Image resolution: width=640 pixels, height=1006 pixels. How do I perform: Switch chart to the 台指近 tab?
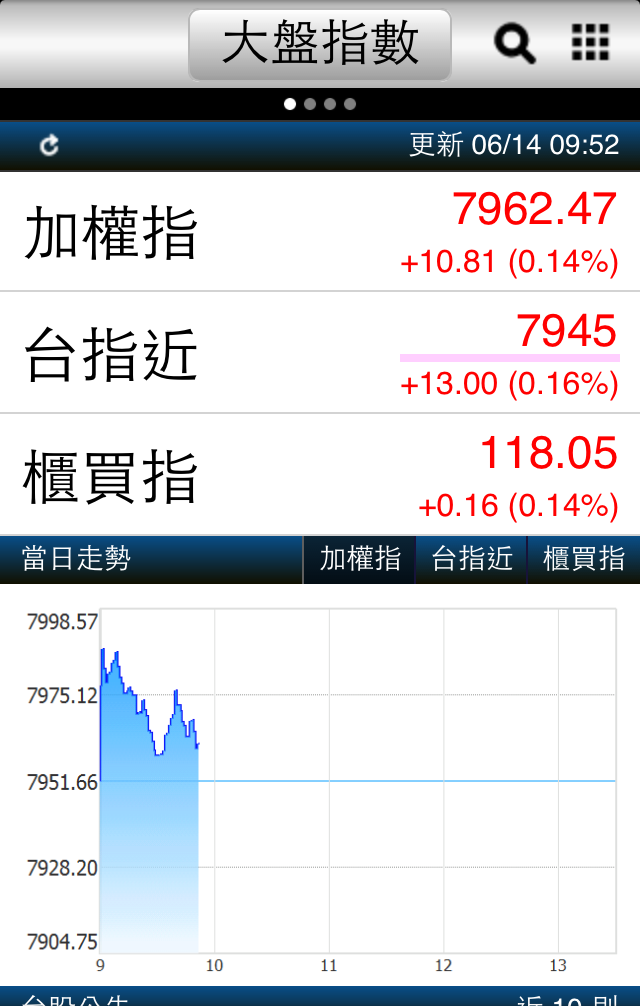pyautogui.click(x=472, y=559)
